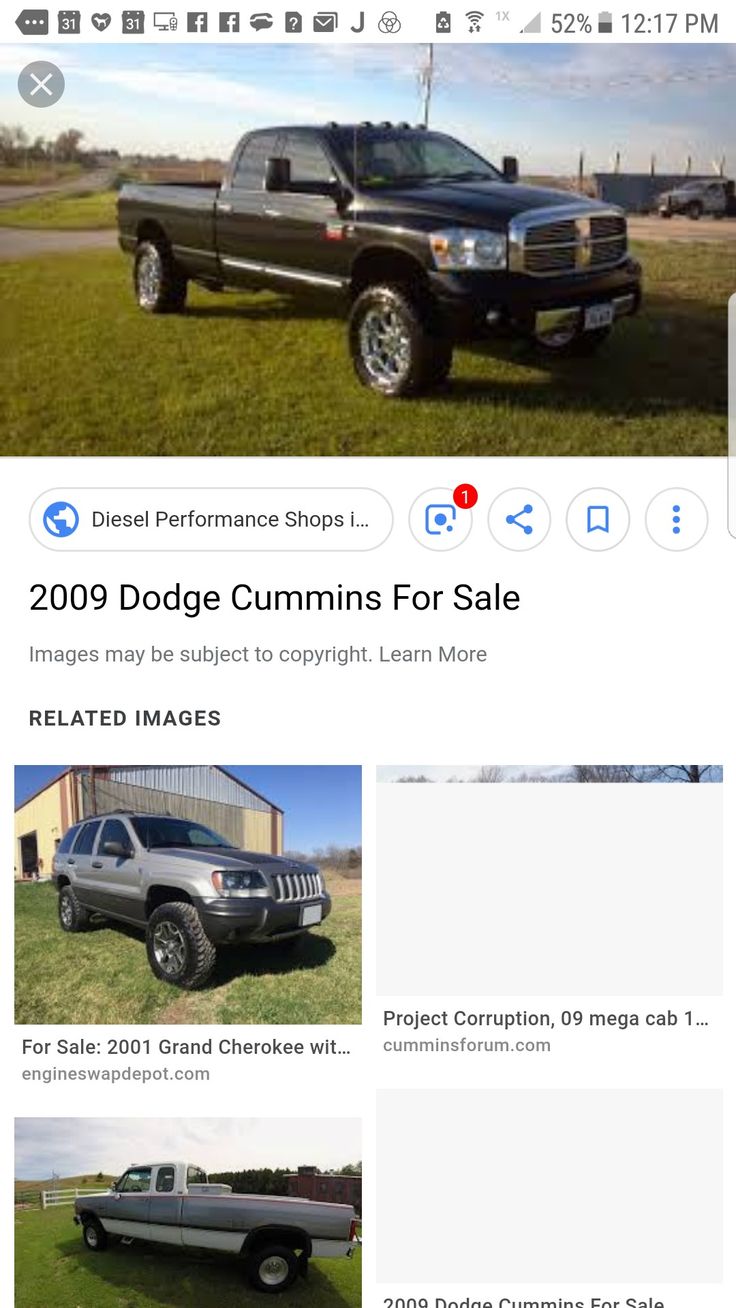Search this image with Google Lens
Viewport: 736px width, 1308px height.
point(440,519)
